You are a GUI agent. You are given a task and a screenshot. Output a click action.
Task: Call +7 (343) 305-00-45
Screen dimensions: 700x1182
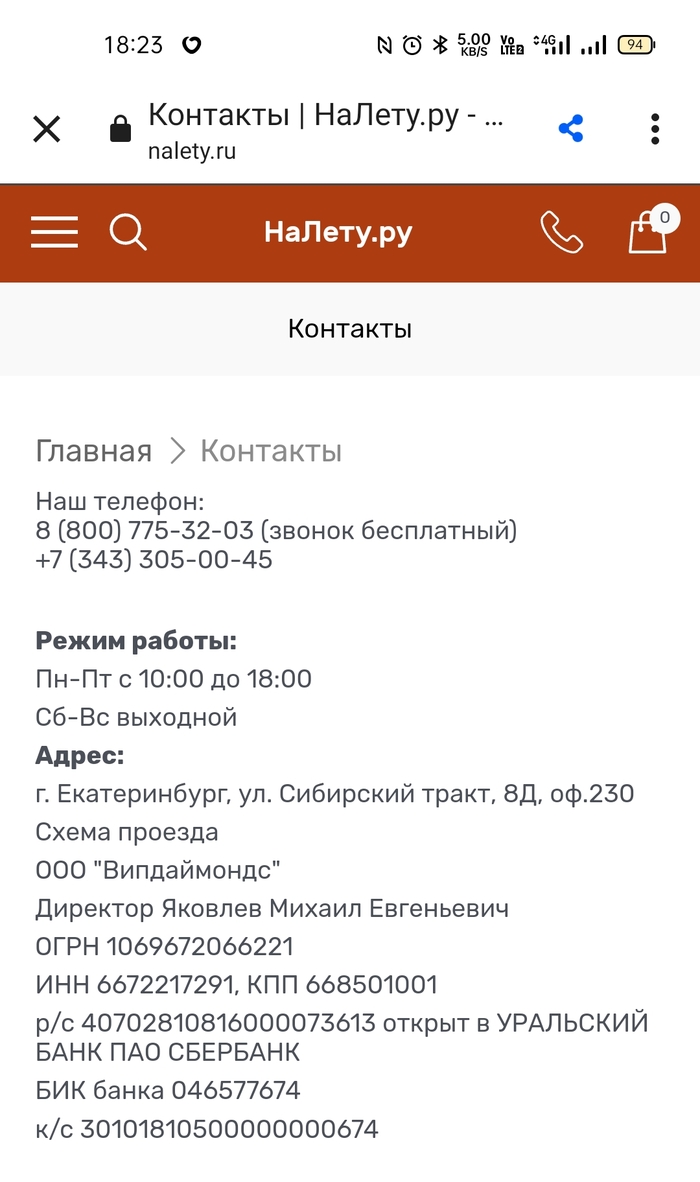pyautogui.click(x=154, y=559)
